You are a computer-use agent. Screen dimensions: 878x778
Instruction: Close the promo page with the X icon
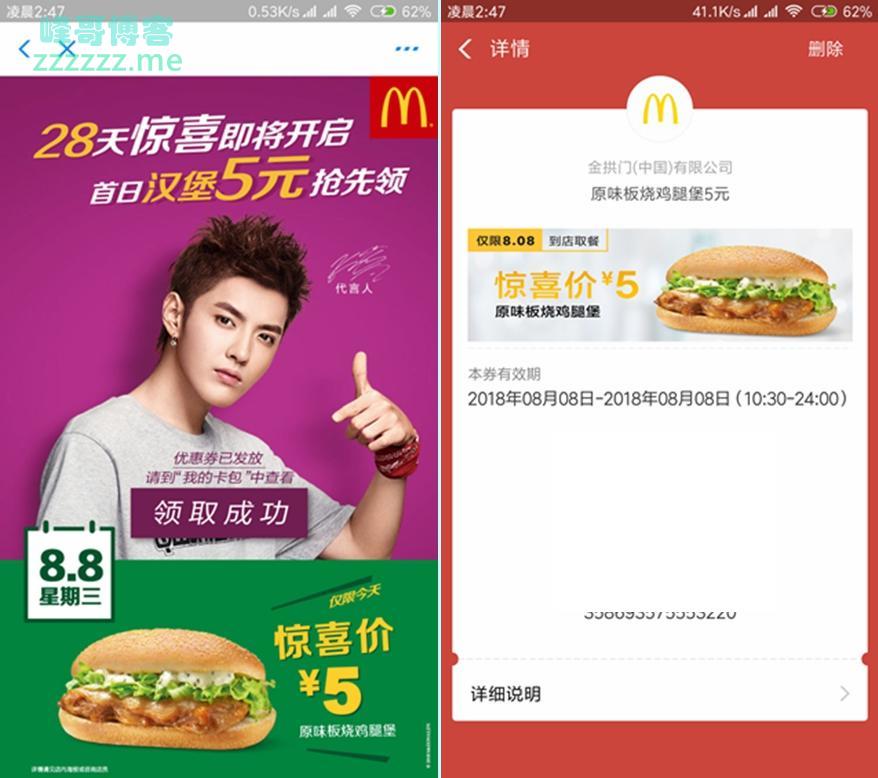point(66,48)
